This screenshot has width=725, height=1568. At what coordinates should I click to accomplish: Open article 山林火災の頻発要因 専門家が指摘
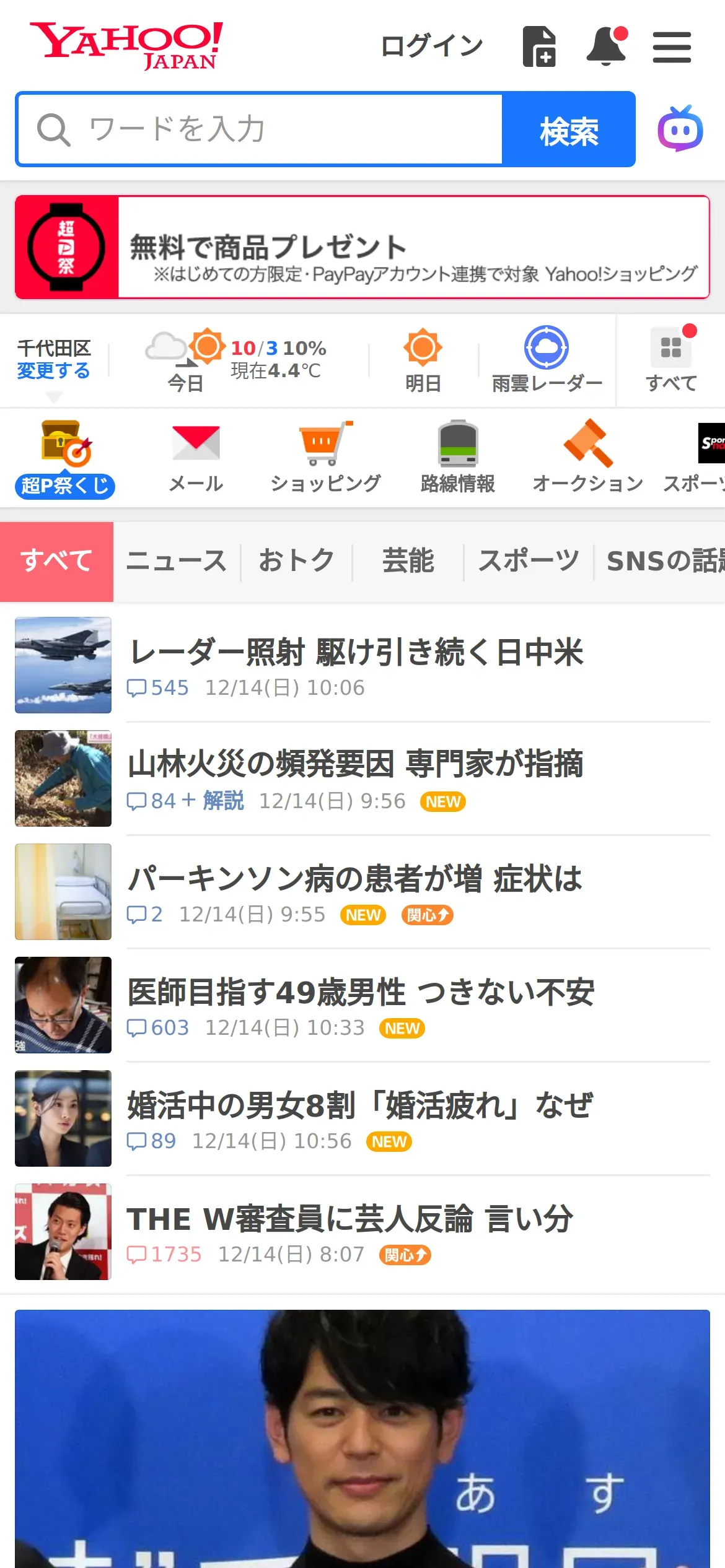point(356,764)
